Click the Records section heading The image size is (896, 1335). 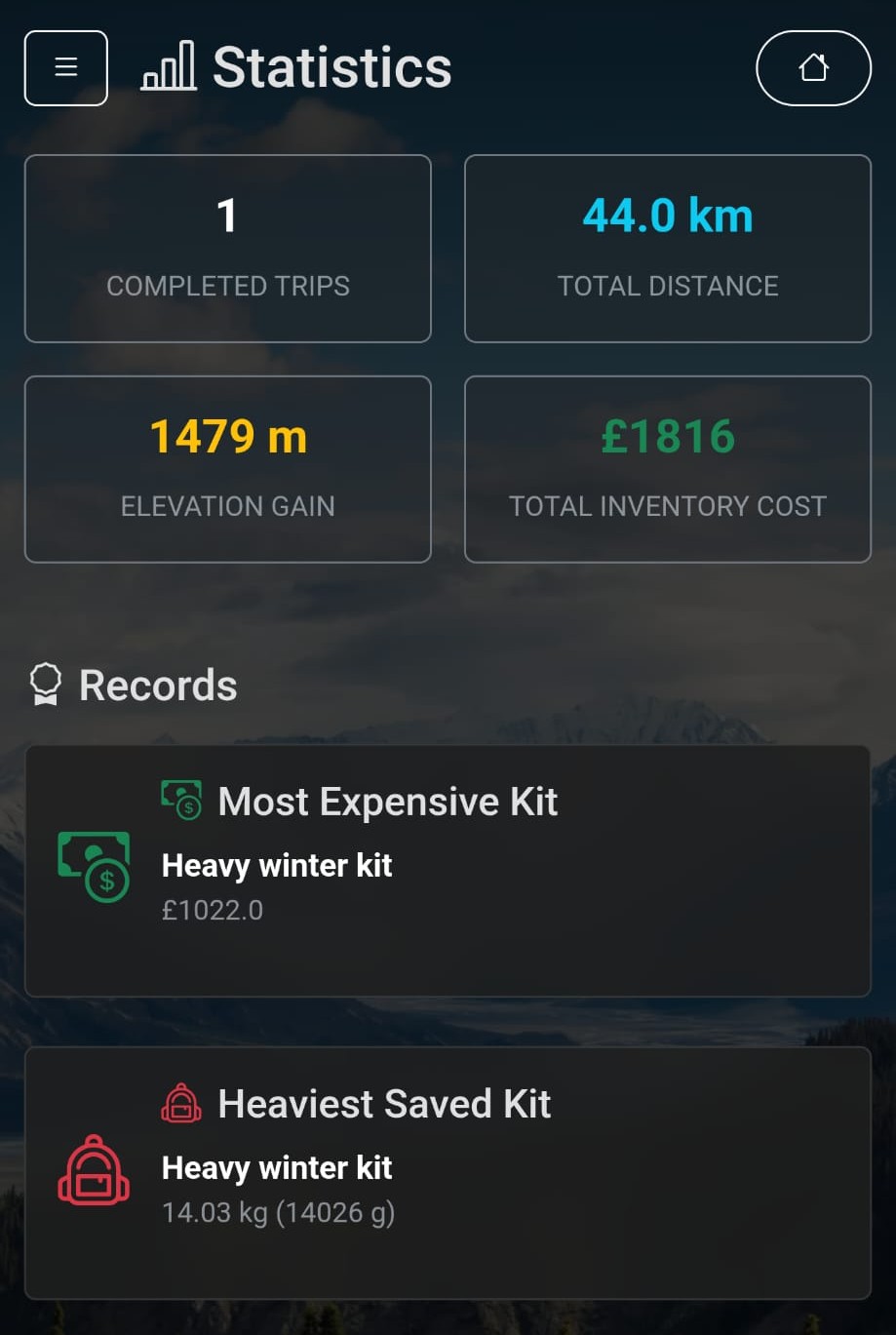click(x=157, y=685)
